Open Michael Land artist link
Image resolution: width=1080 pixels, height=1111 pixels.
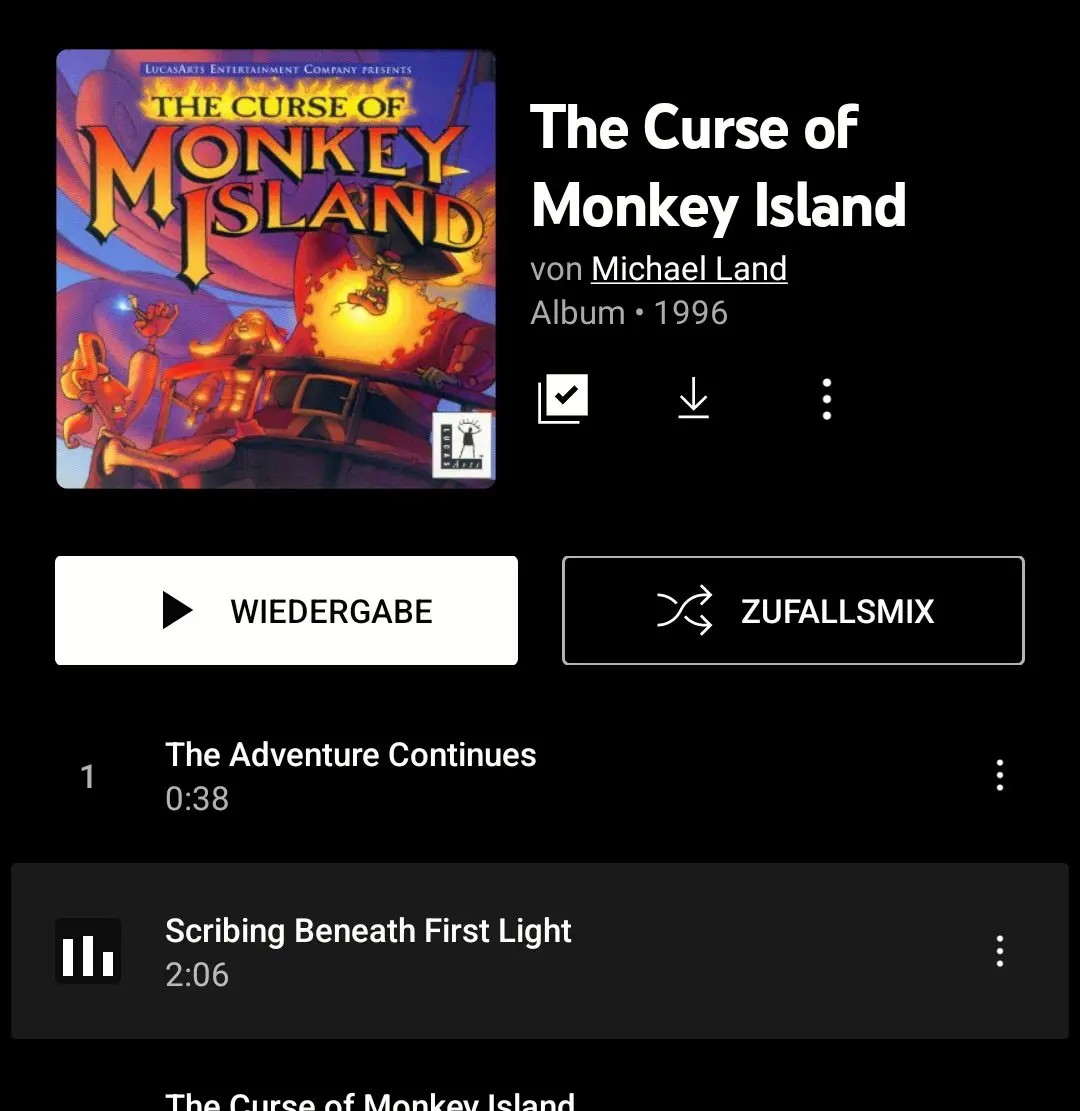pos(689,268)
